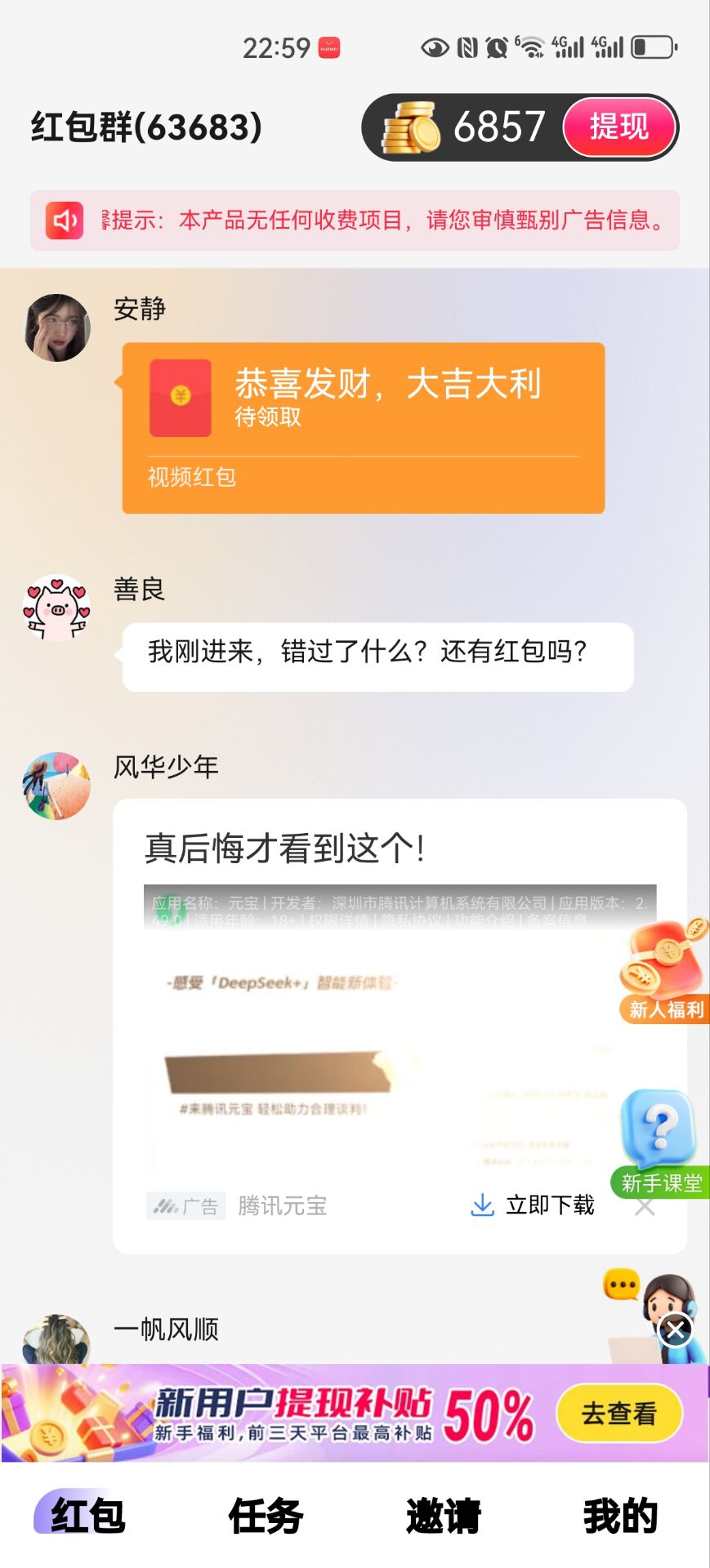Tap the 提现 withdraw button
710x1568 pixels.
coord(619,127)
